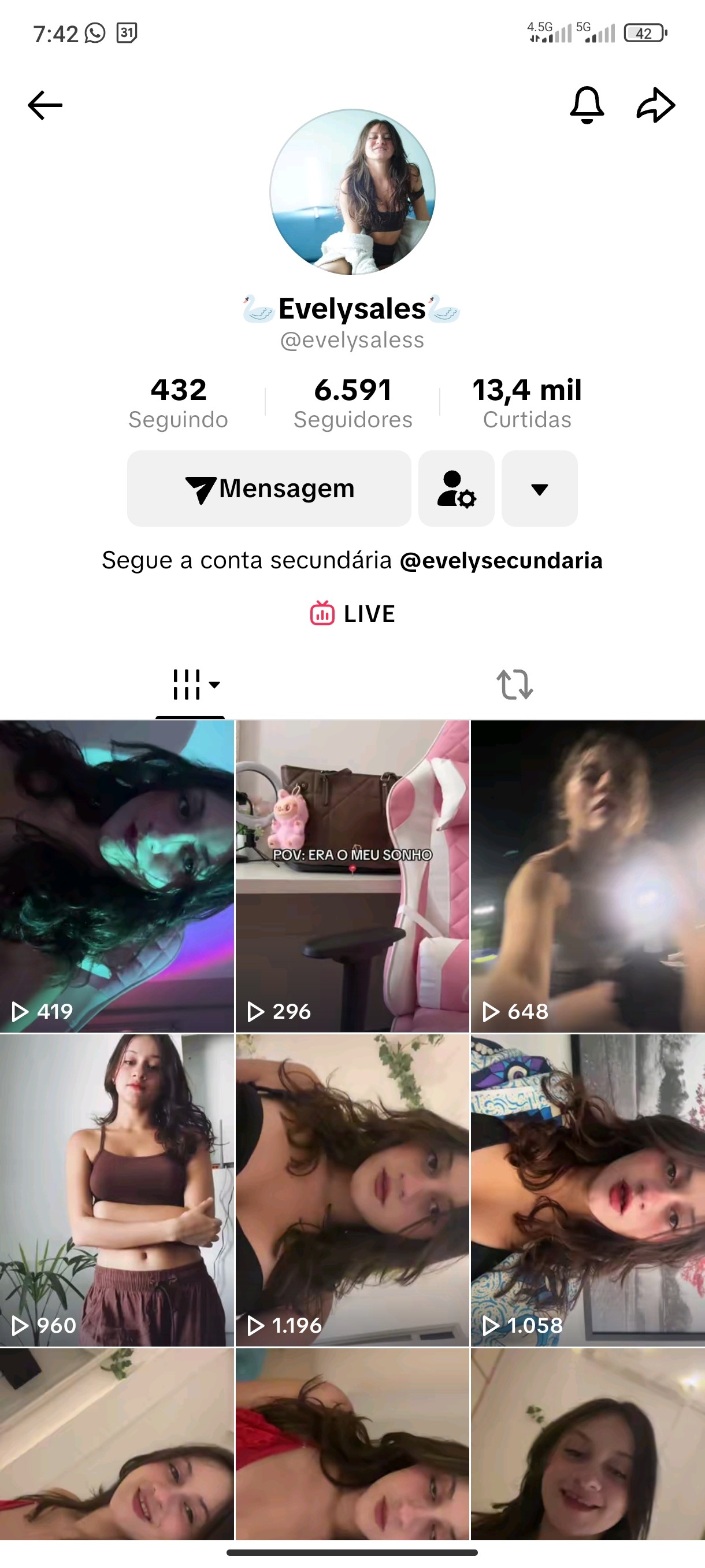Expand suggested accounts dropdown arrow

(x=539, y=488)
